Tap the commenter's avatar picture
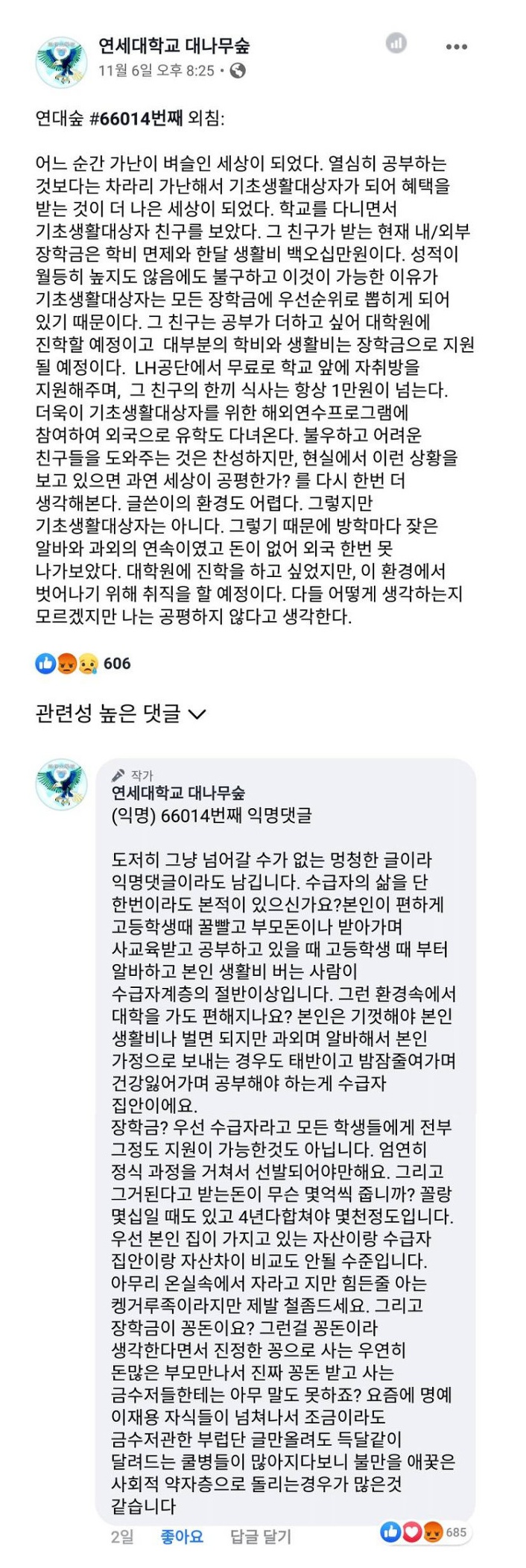 [62, 784]
